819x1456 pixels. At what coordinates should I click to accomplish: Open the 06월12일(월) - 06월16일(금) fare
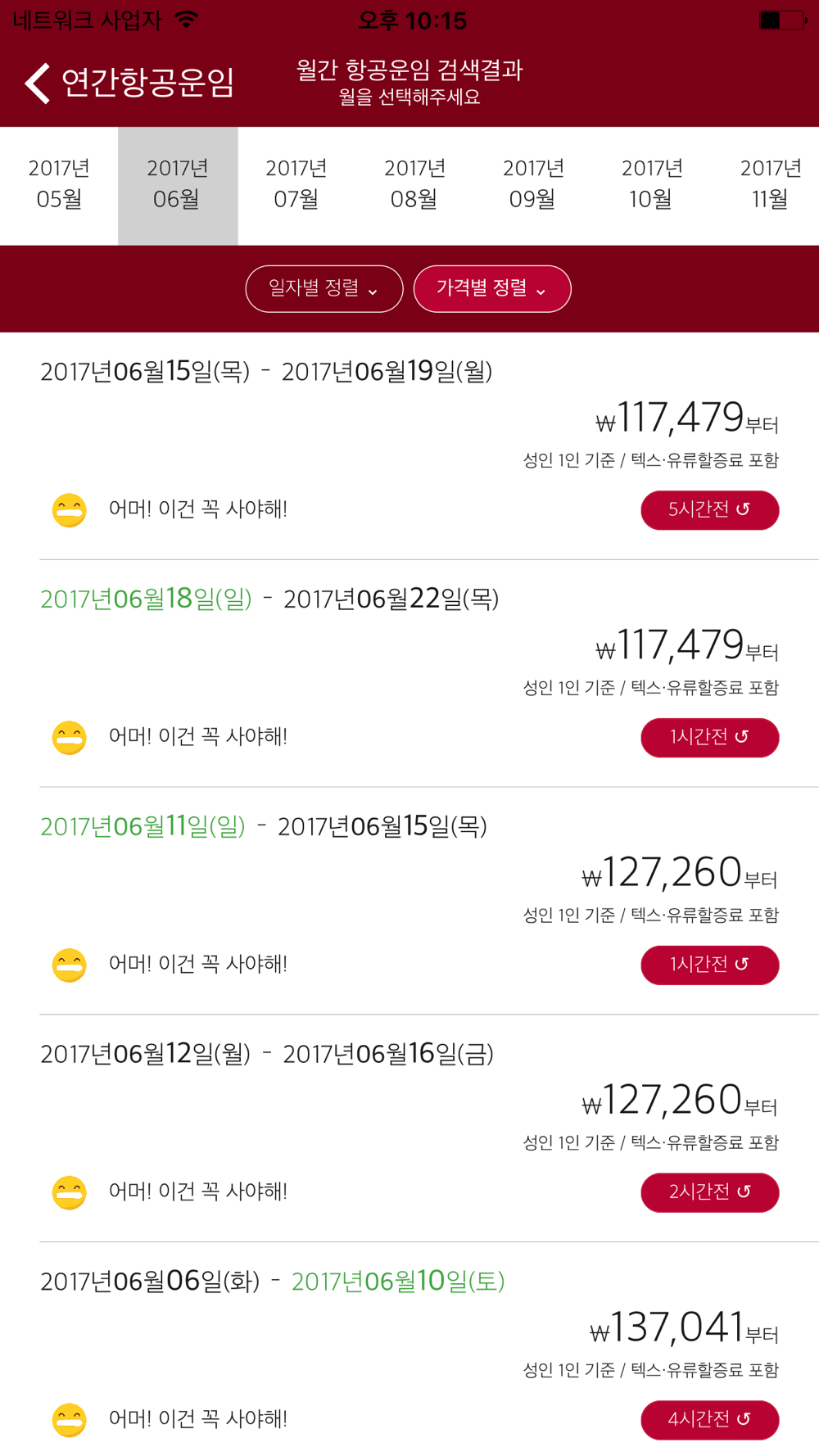409,1128
